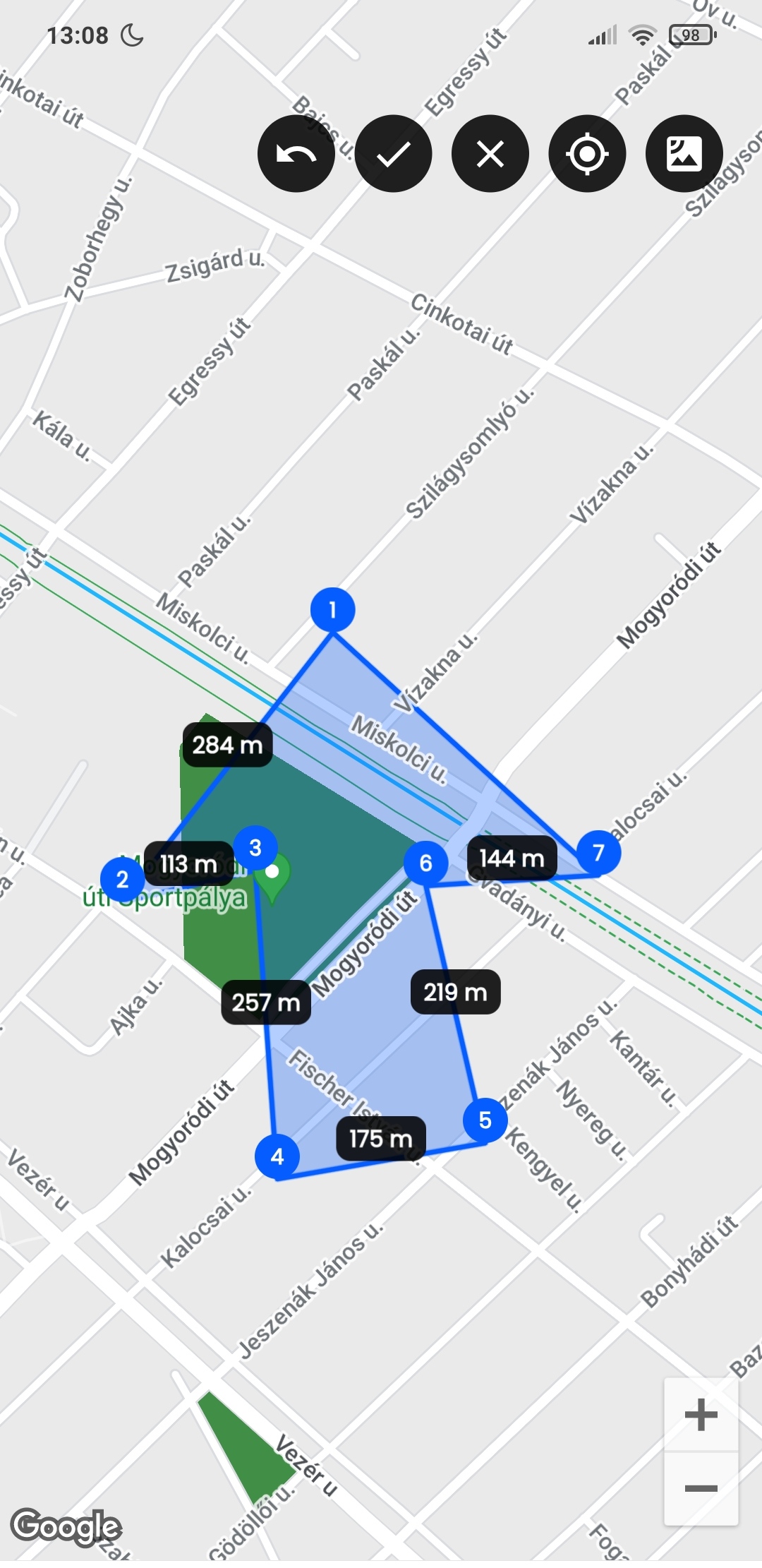Select polygon point 3

(255, 847)
